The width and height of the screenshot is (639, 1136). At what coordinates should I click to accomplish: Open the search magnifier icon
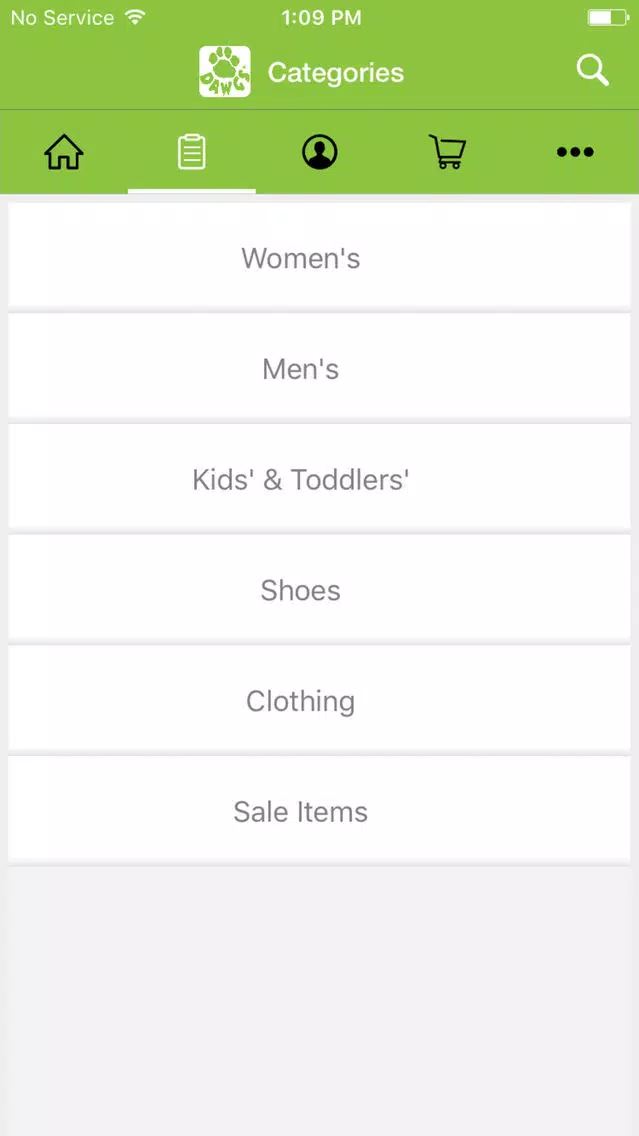tap(592, 72)
